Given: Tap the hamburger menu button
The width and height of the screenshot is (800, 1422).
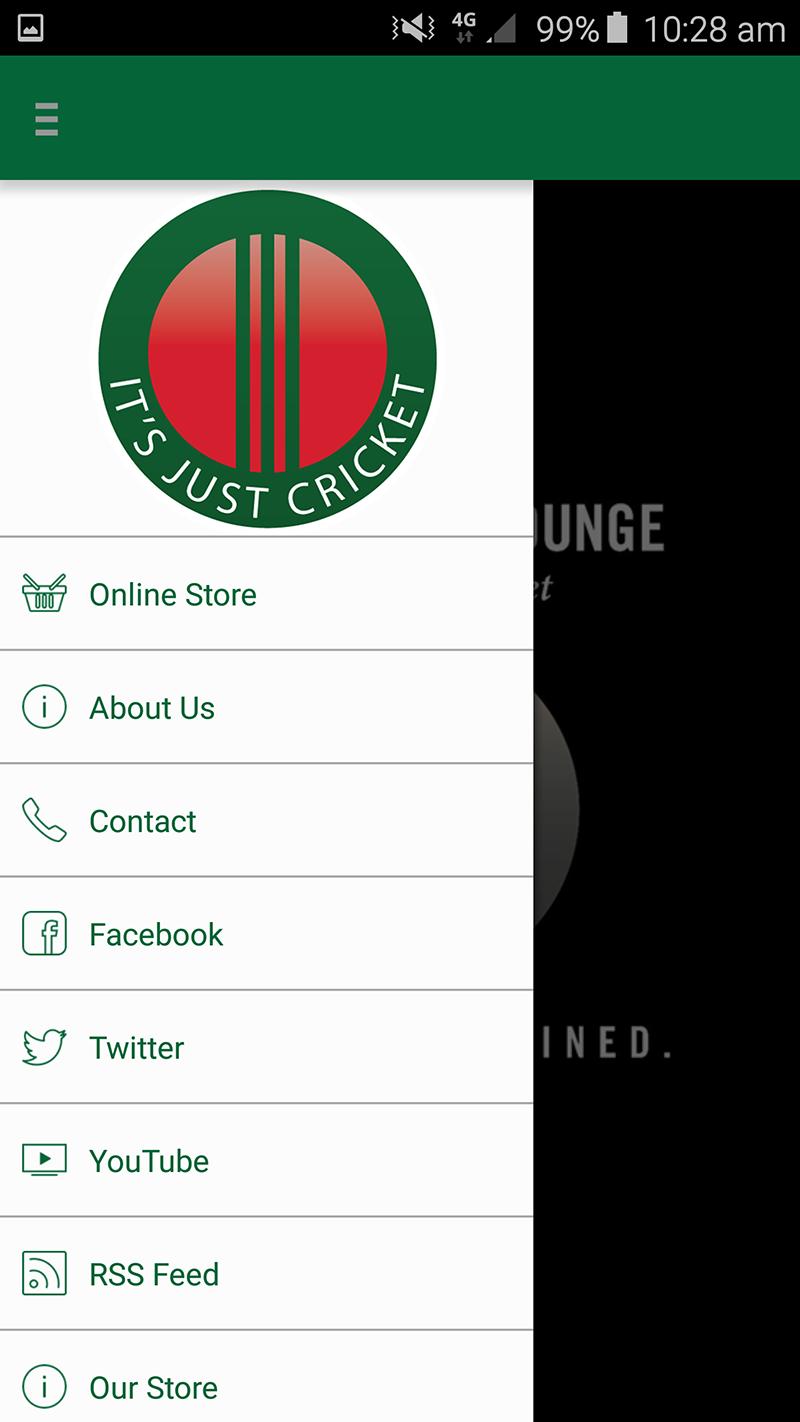Looking at the screenshot, I should click(46, 119).
